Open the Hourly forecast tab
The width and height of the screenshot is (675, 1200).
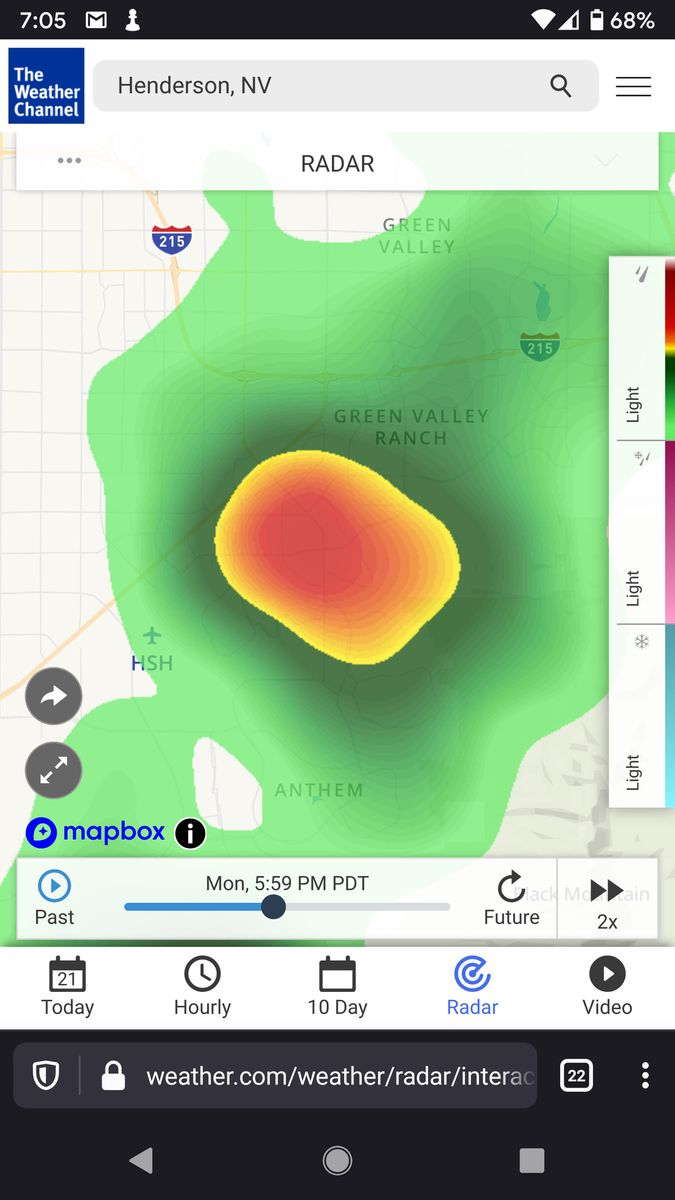click(x=202, y=986)
